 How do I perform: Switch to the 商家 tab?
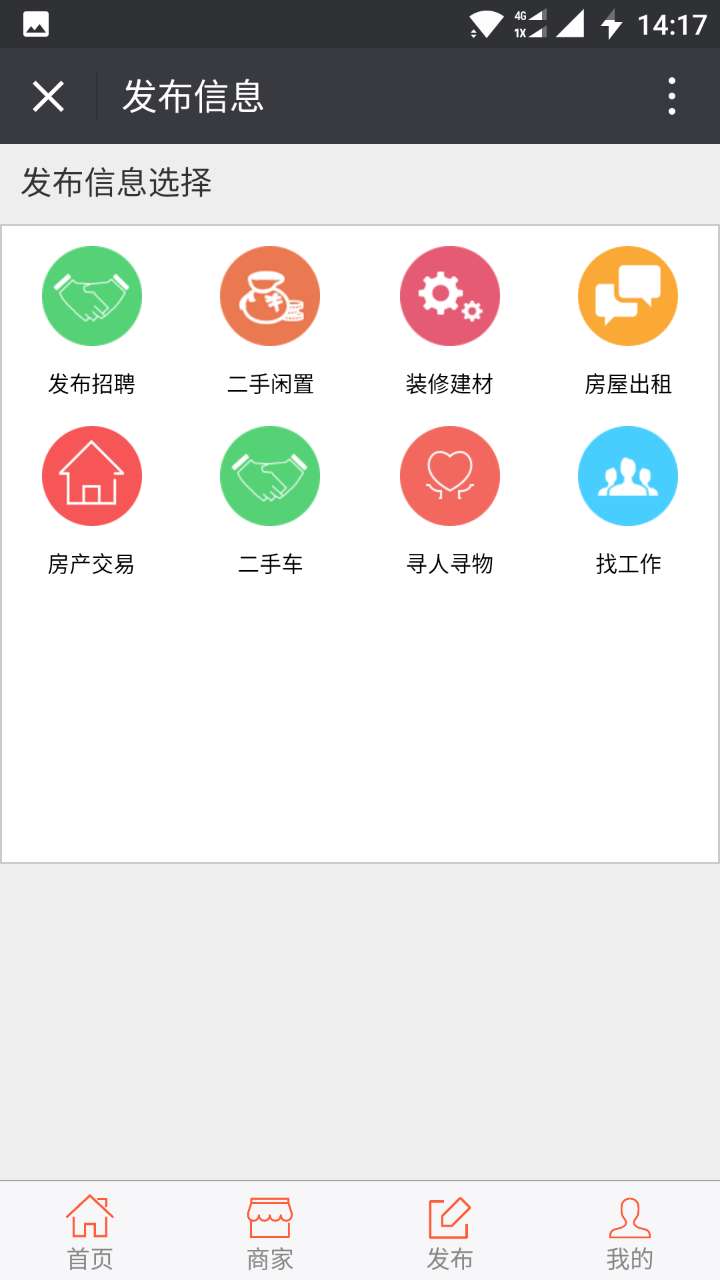[x=270, y=1232]
